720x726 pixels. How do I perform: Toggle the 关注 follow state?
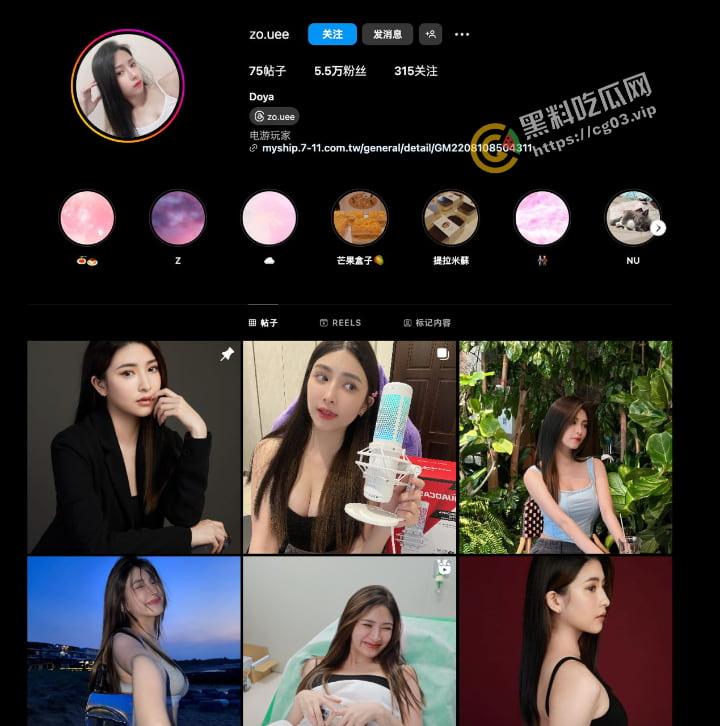[330, 34]
